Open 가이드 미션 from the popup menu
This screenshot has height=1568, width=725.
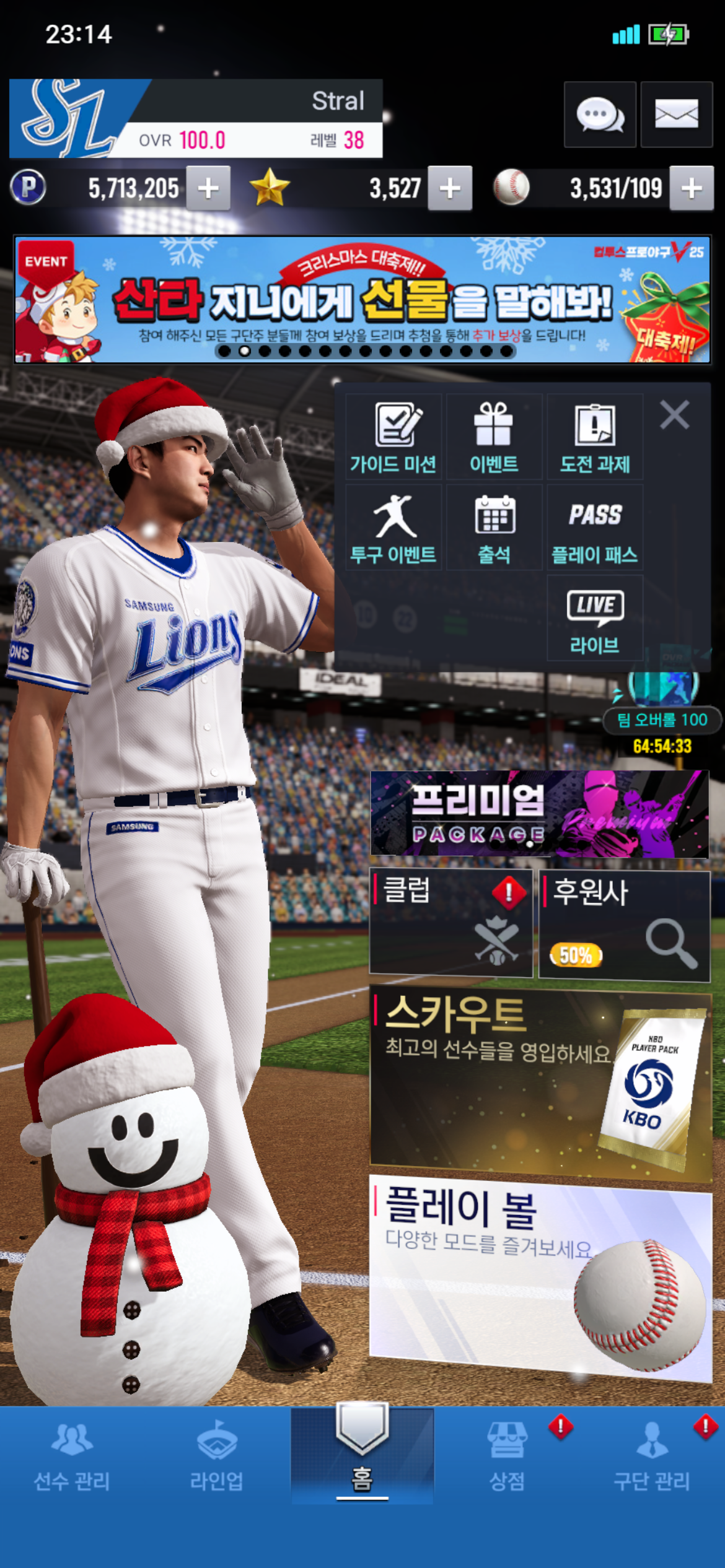[x=393, y=437]
